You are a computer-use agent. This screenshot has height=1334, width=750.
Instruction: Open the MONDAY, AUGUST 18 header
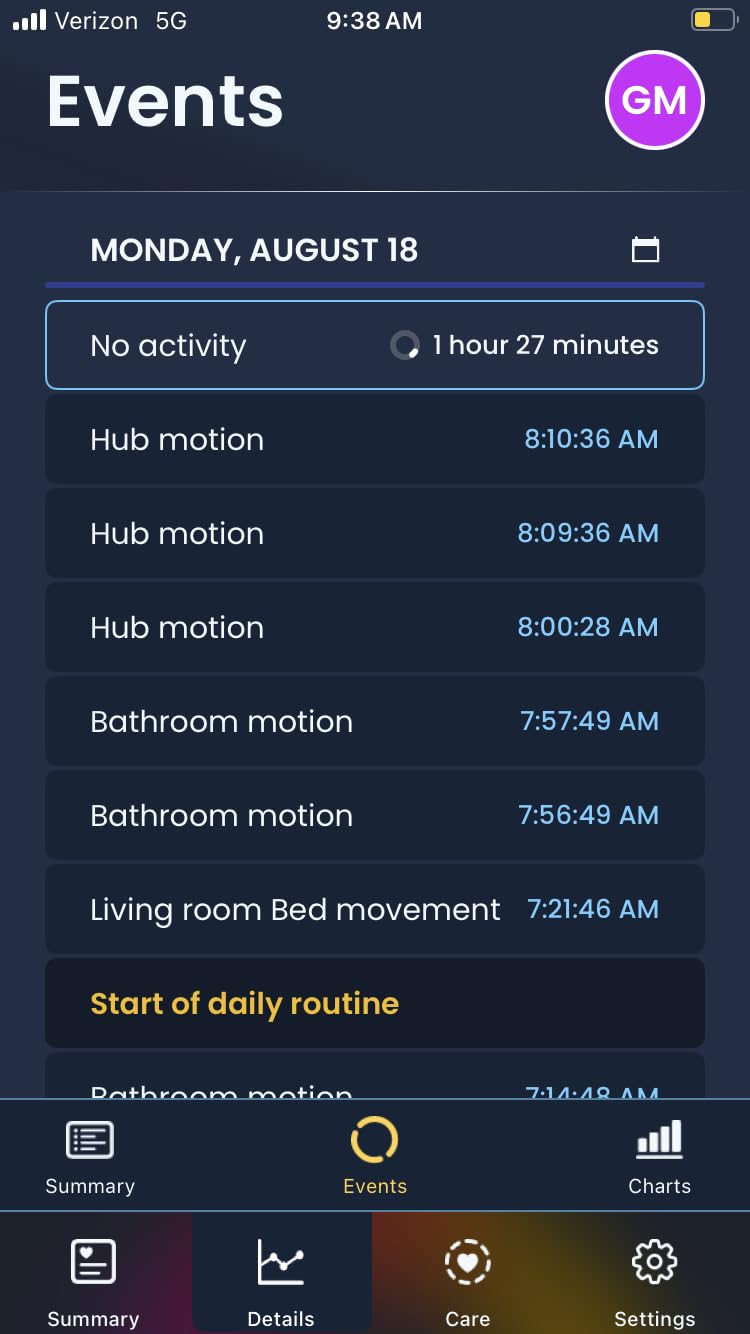tap(254, 250)
